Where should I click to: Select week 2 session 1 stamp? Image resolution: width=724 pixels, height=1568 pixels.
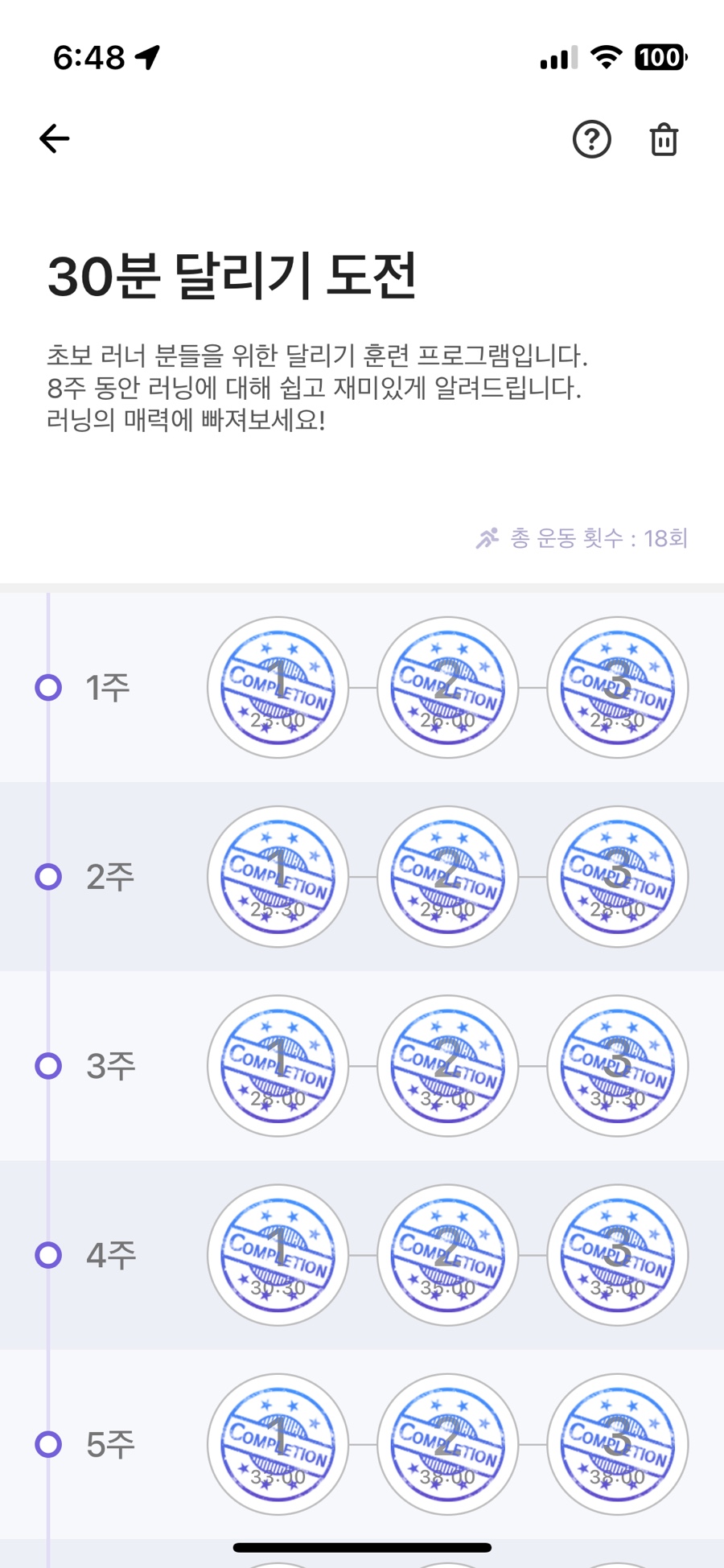tap(278, 876)
